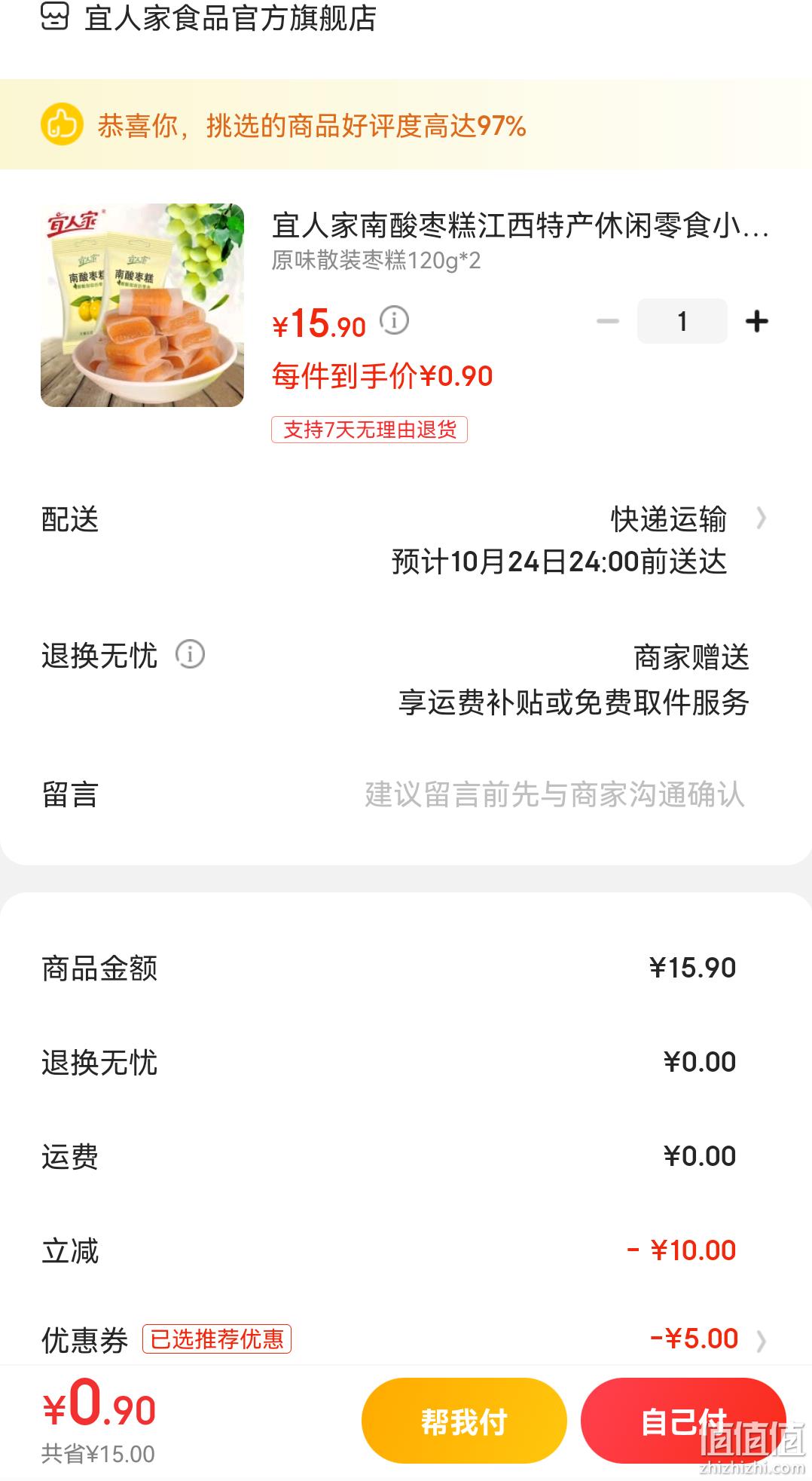Increase item quantity with plus button
Screen dimensions: 812x1481
point(757,322)
